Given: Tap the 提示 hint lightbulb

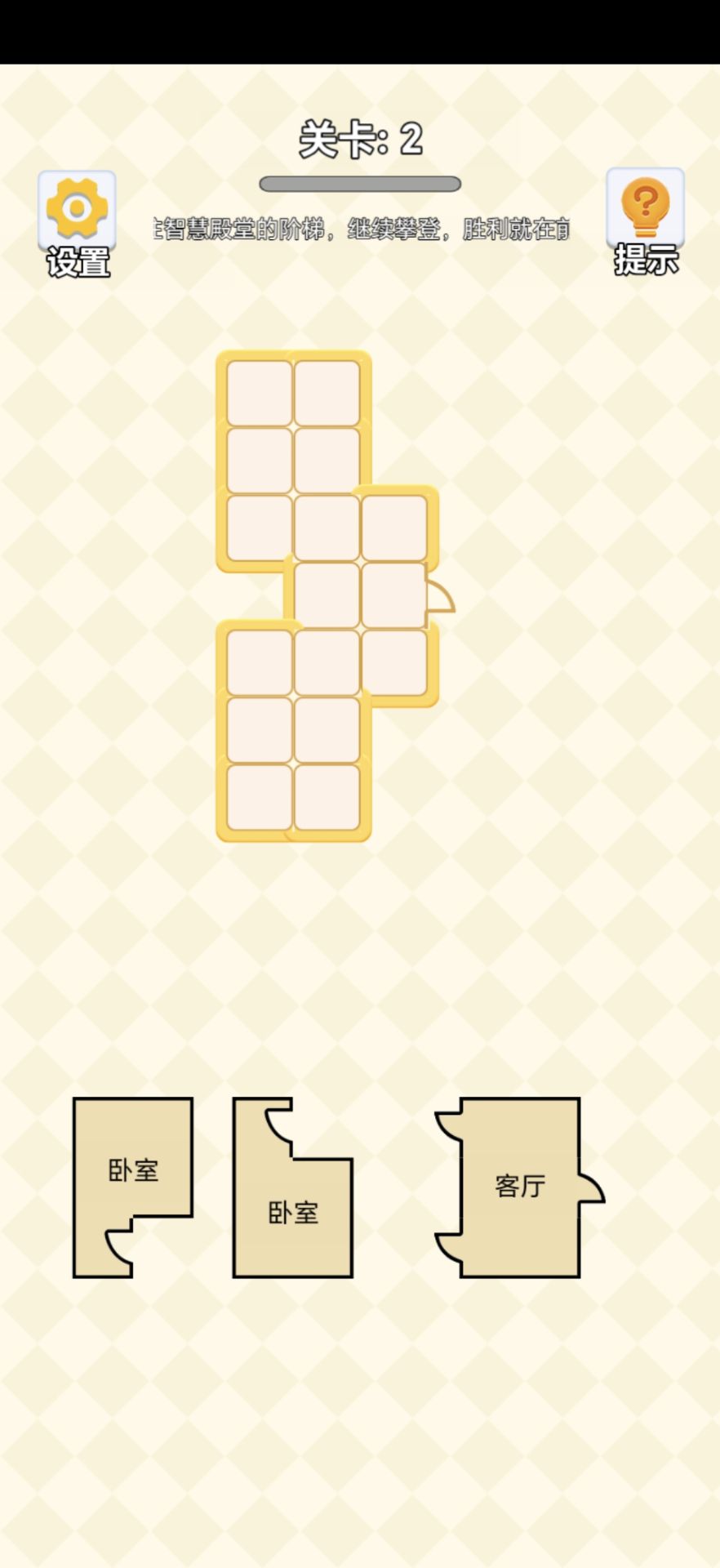Looking at the screenshot, I should point(645,207).
